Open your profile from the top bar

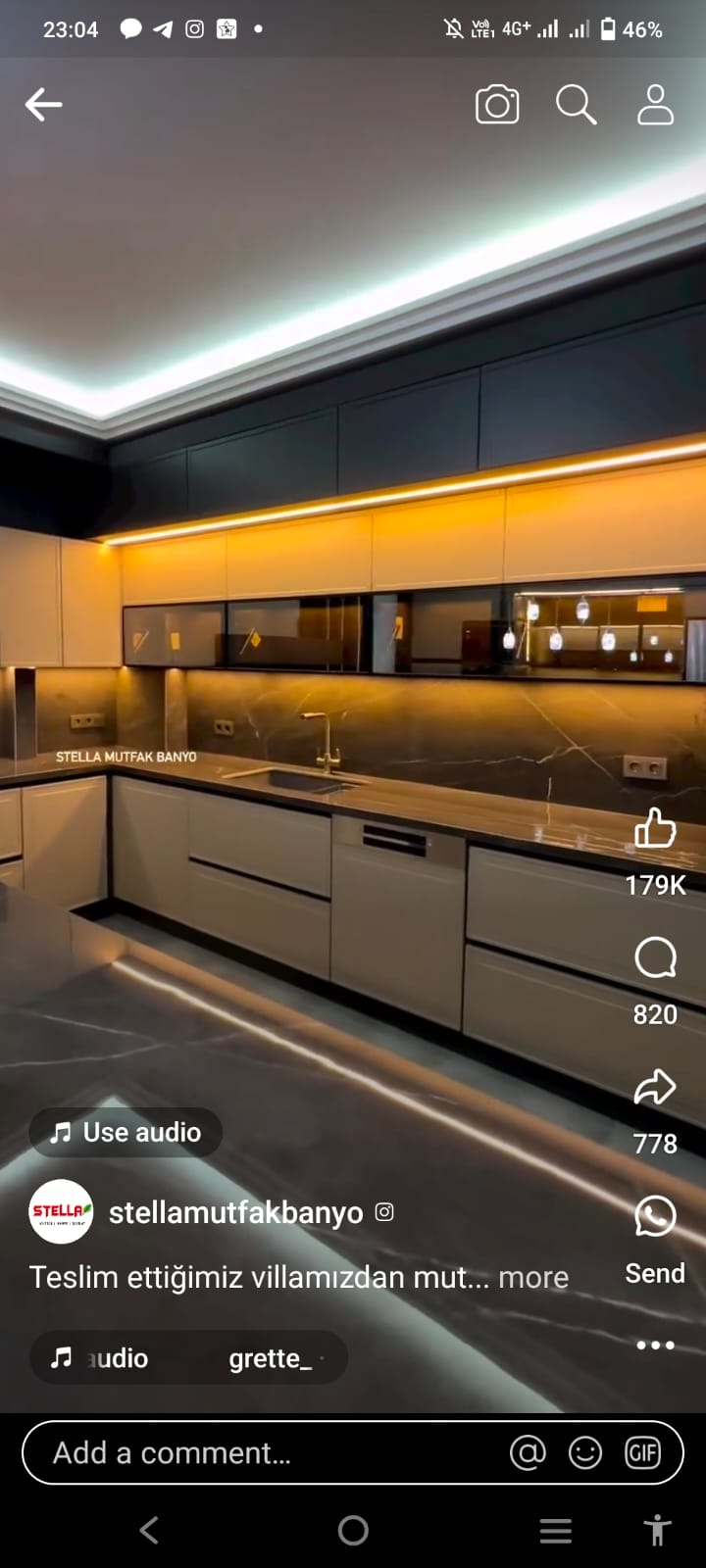655,105
